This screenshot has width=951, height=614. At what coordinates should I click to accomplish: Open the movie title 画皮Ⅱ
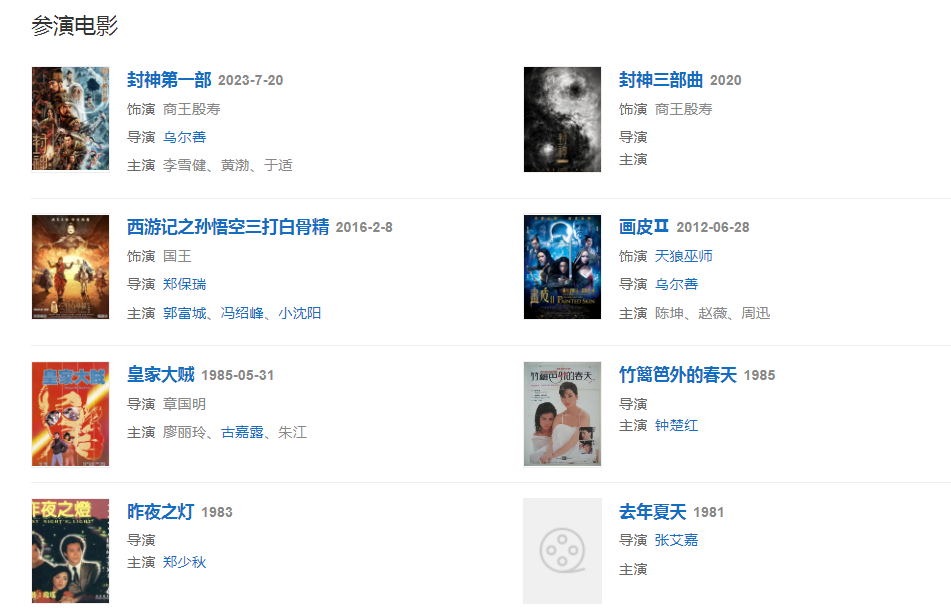tap(644, 227)
